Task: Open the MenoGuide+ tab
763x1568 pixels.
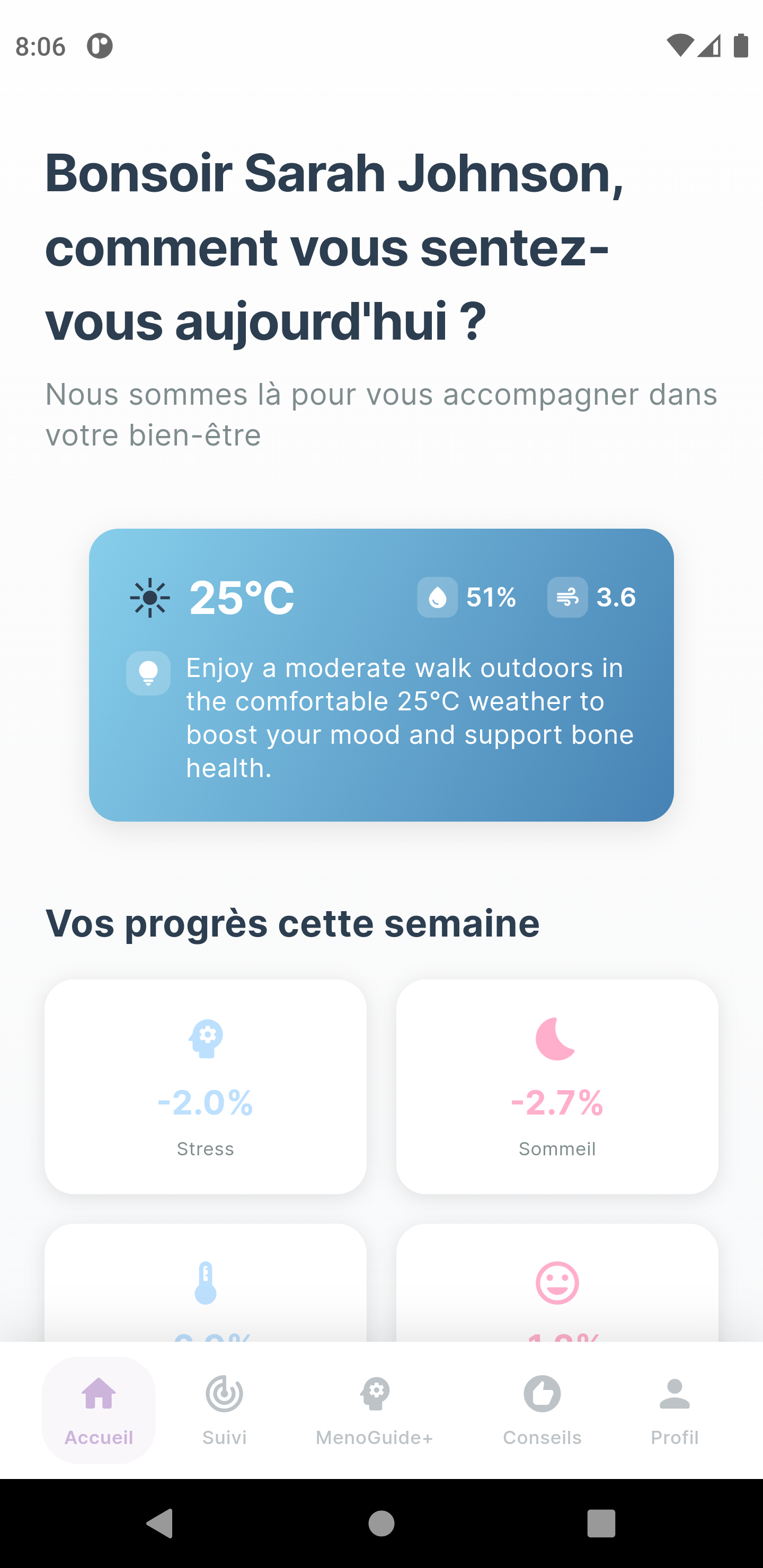Action: pos(375,1410)
